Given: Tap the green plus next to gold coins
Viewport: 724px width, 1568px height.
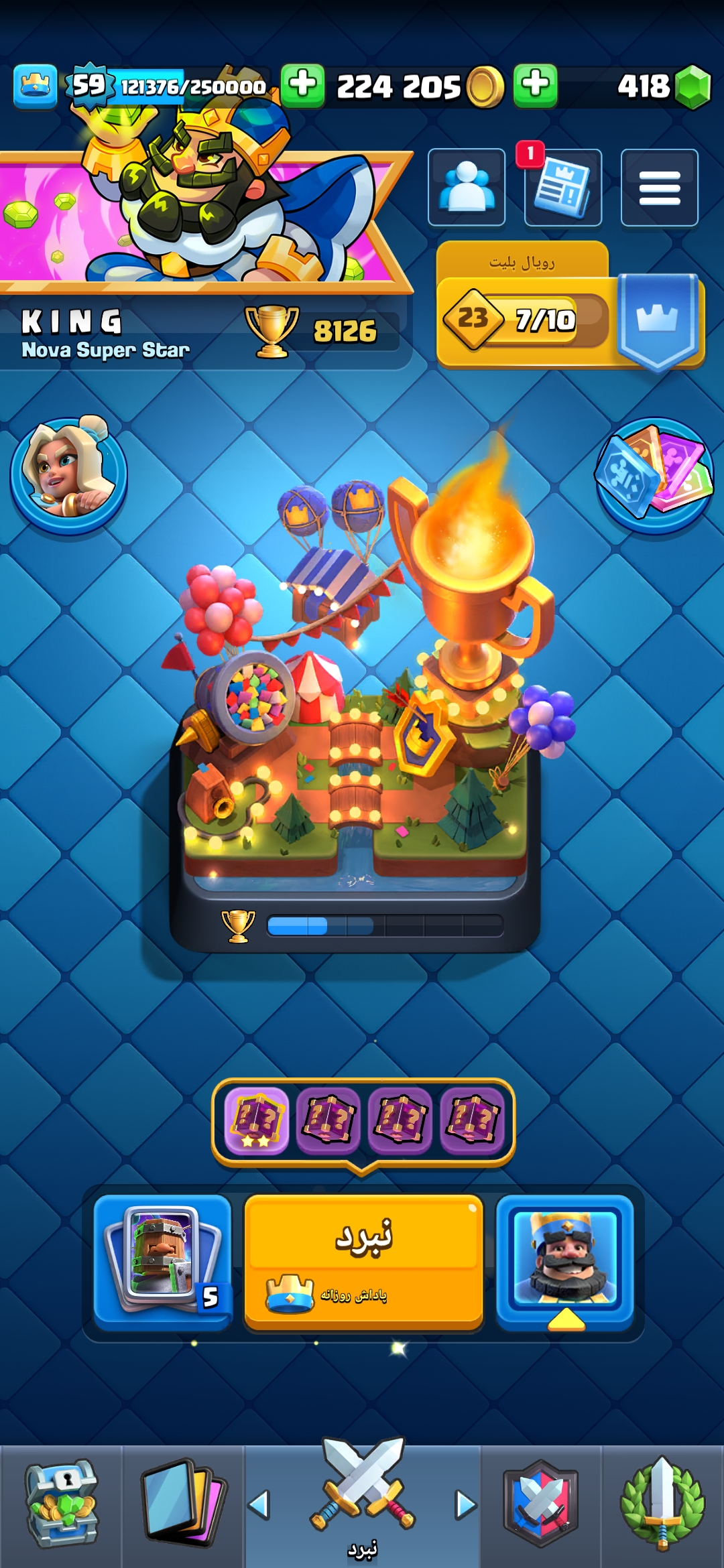Looking at the screenshot, I should pyautogui.click(x=535, y=86).
